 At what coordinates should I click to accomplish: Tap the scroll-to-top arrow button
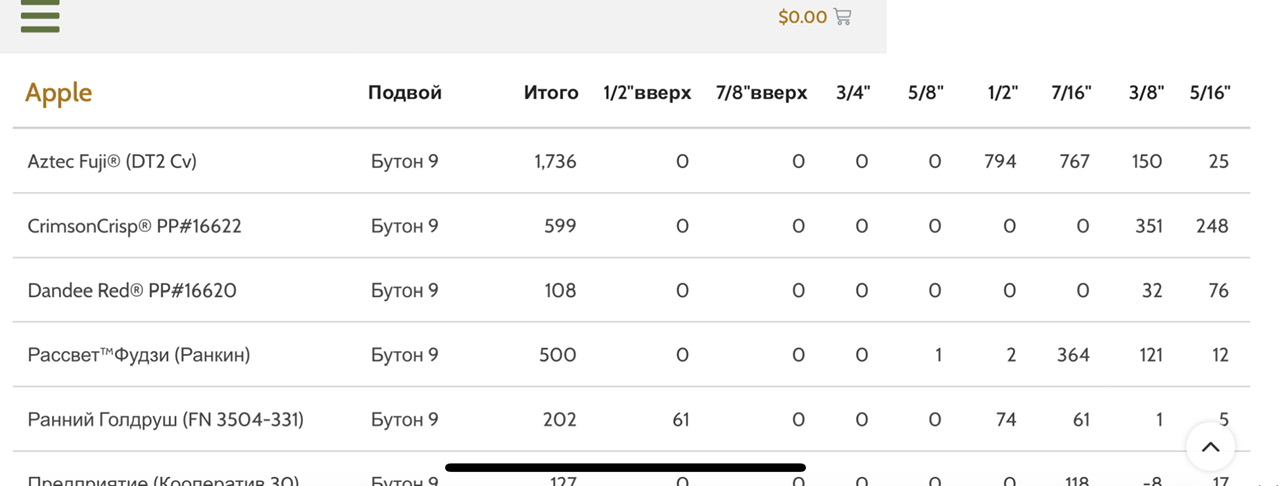(1210, 447)
